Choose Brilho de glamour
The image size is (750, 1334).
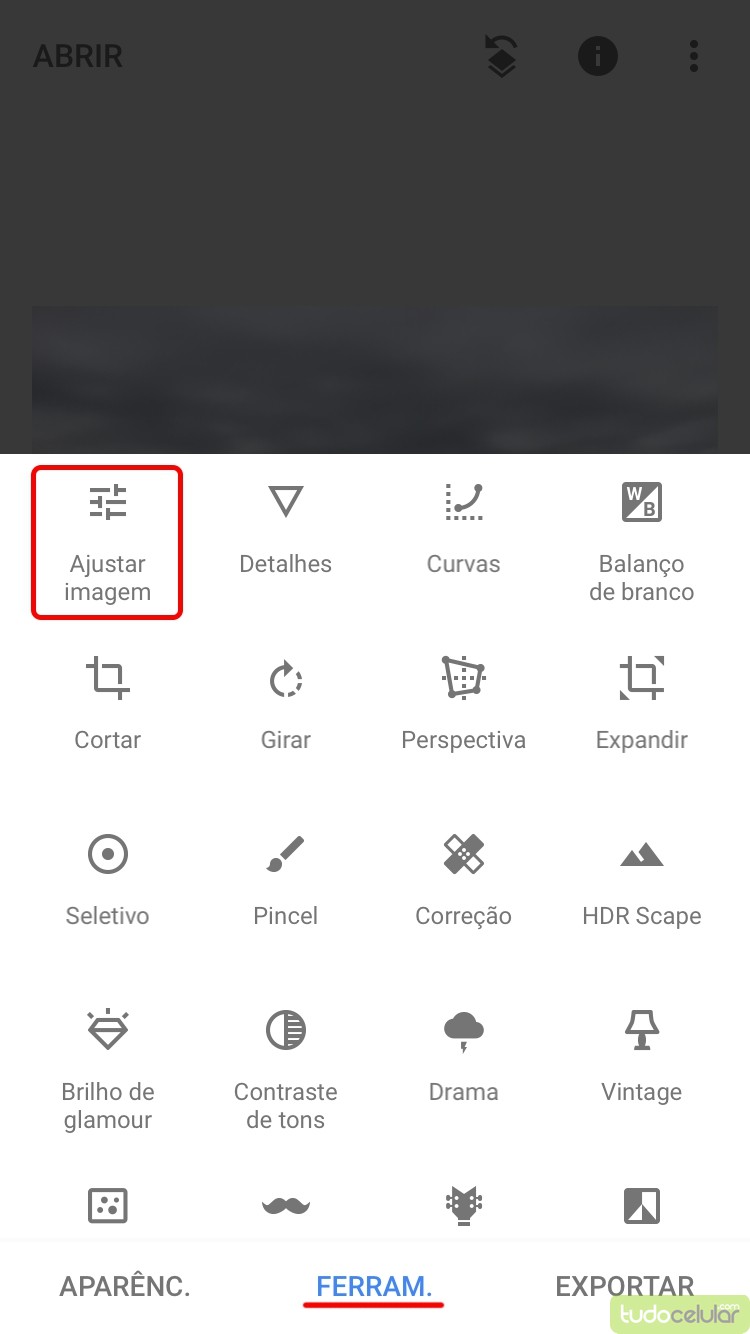[x=107, y=1069]
